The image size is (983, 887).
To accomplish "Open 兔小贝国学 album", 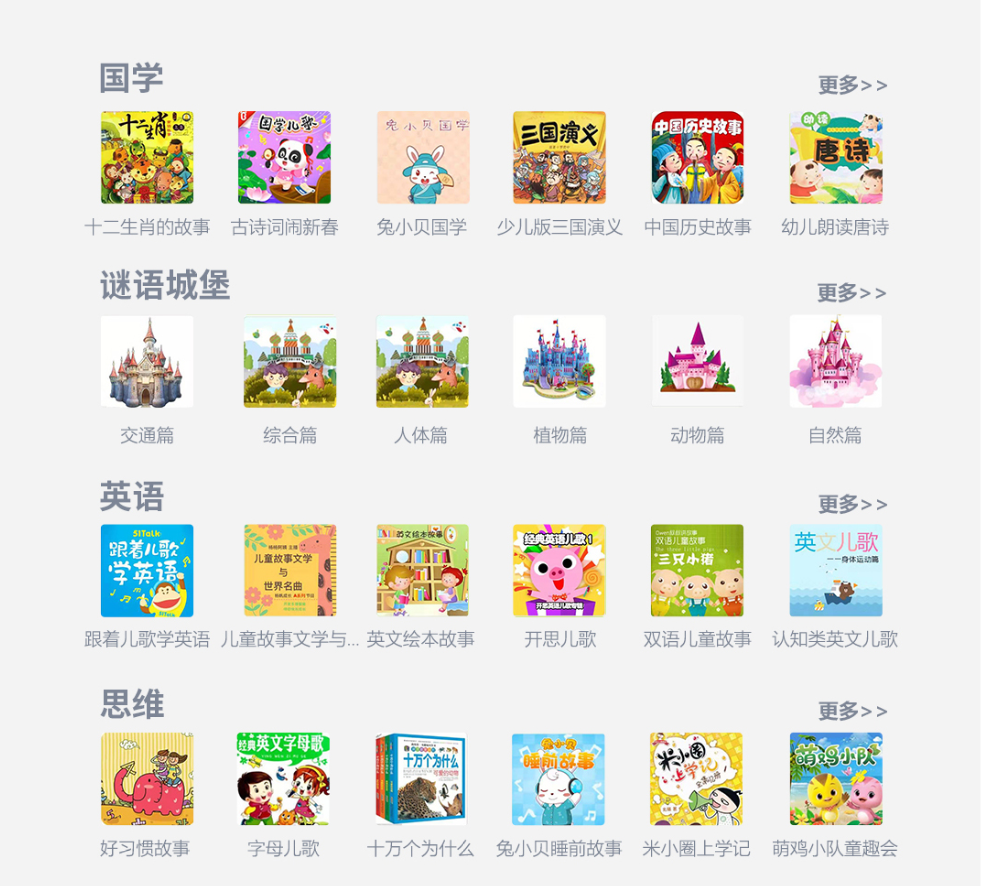I will click(422, 158).
